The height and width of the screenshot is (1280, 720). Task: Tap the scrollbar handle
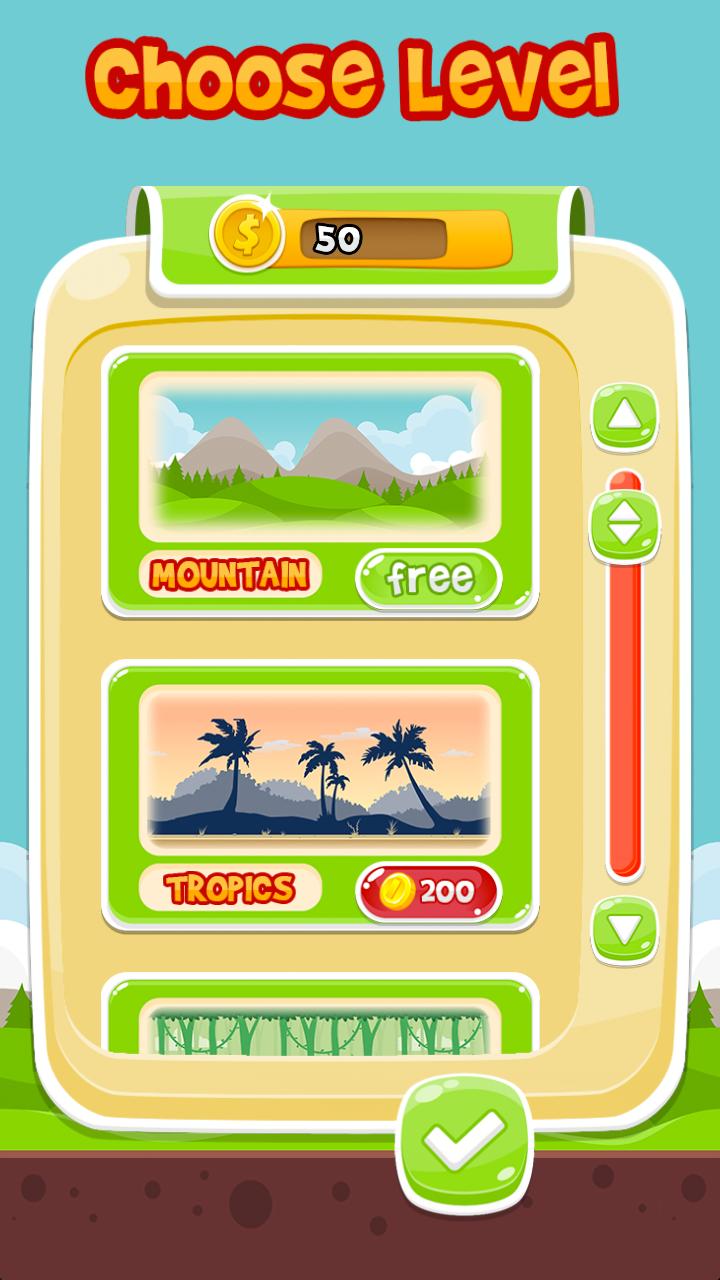[625, 524]
